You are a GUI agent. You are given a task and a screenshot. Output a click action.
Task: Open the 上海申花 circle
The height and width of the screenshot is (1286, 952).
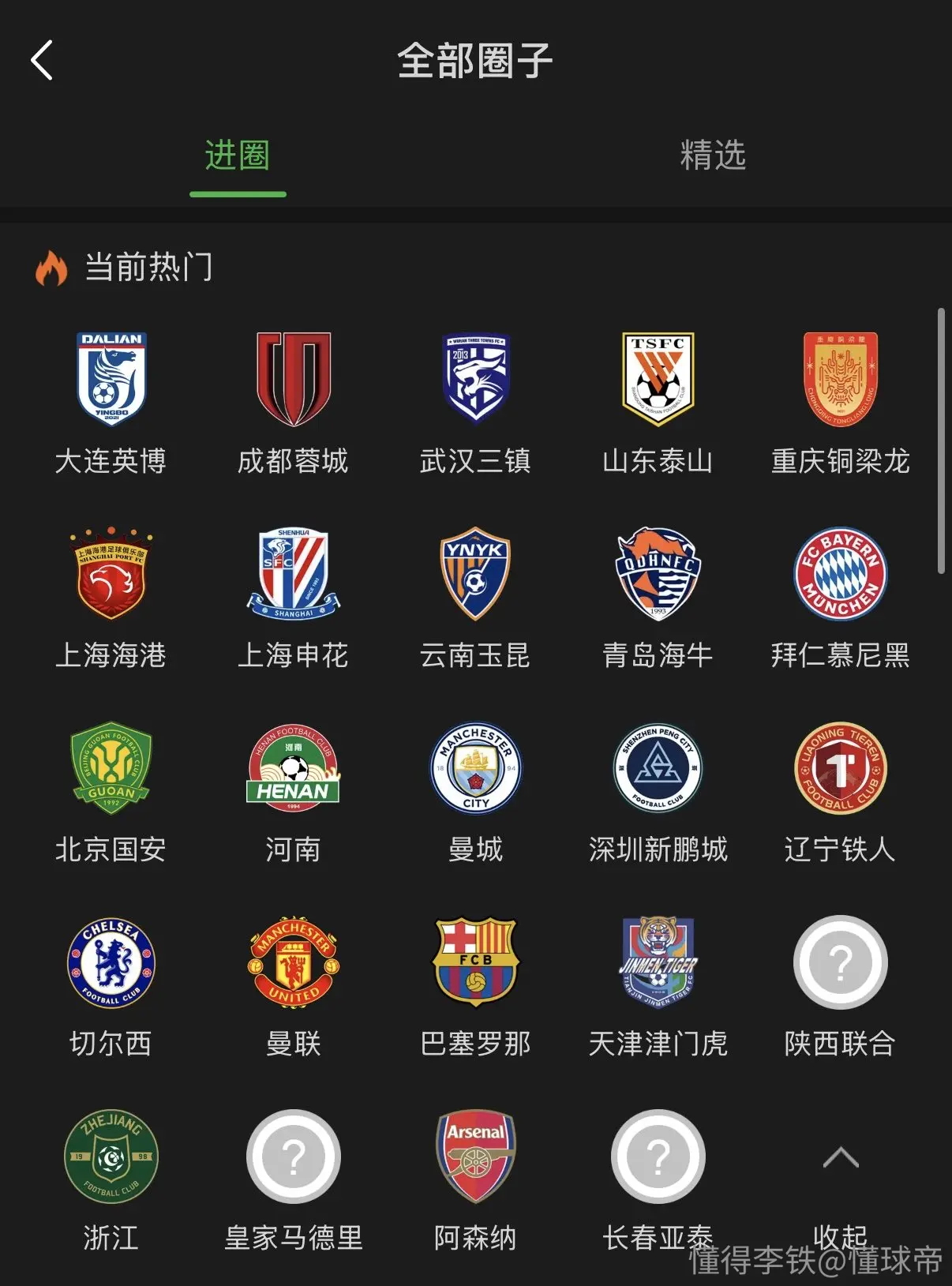[x=293, y=598]
